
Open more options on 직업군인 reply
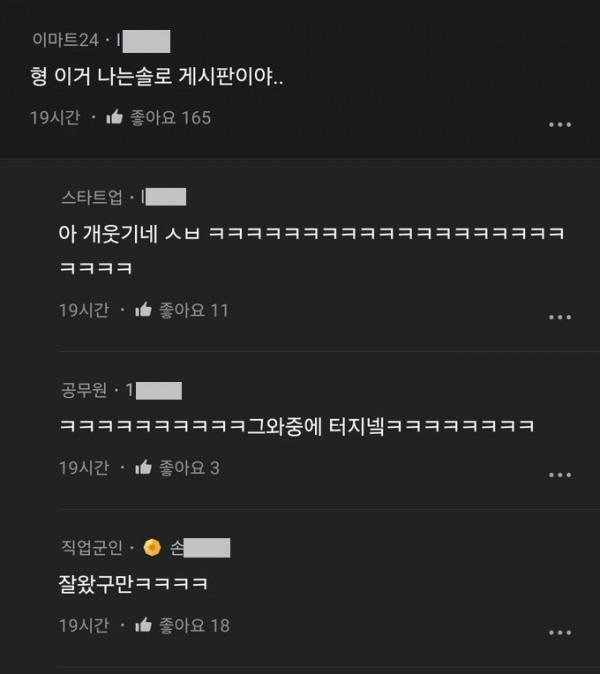tap(560, 632)
